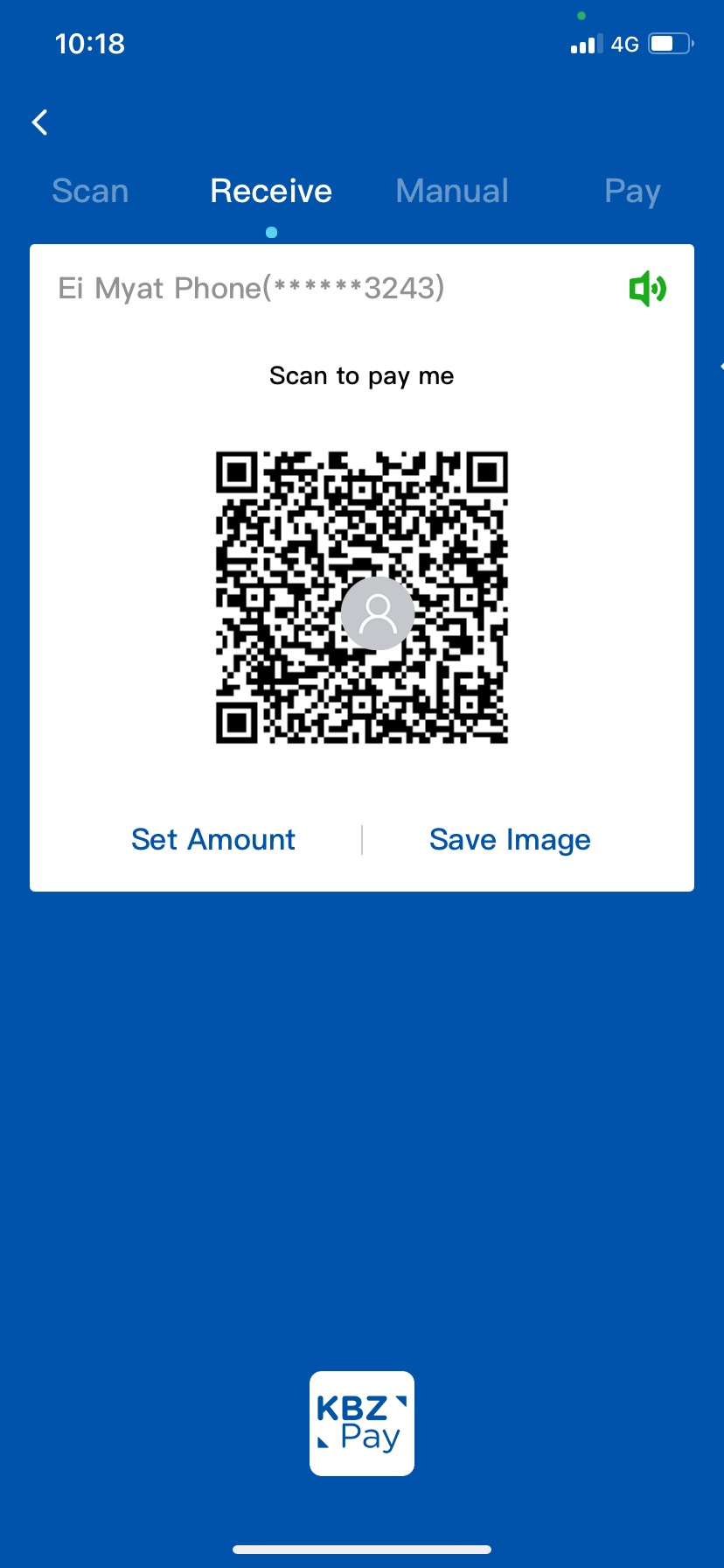Open the Manual tab
This screenshot has height=1568, width=724.
point(452,192)
